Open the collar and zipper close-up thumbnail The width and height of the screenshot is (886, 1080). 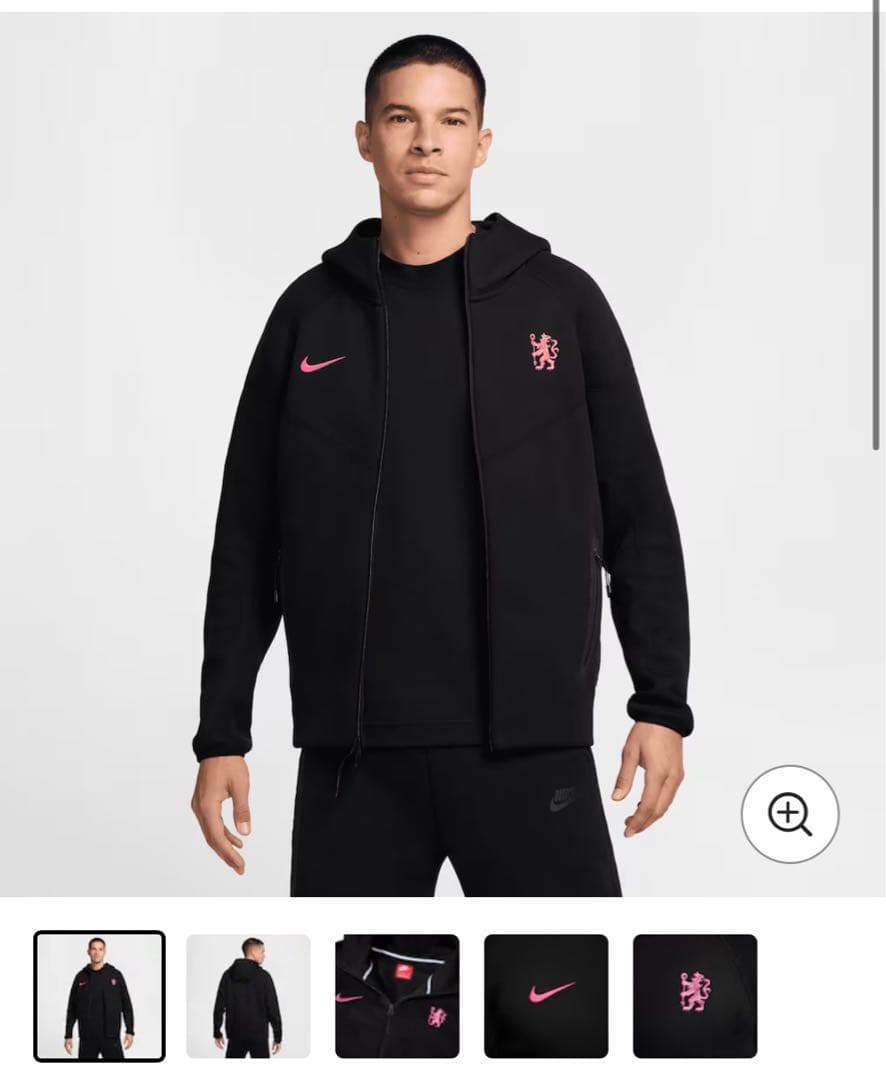tap(397, 996)
